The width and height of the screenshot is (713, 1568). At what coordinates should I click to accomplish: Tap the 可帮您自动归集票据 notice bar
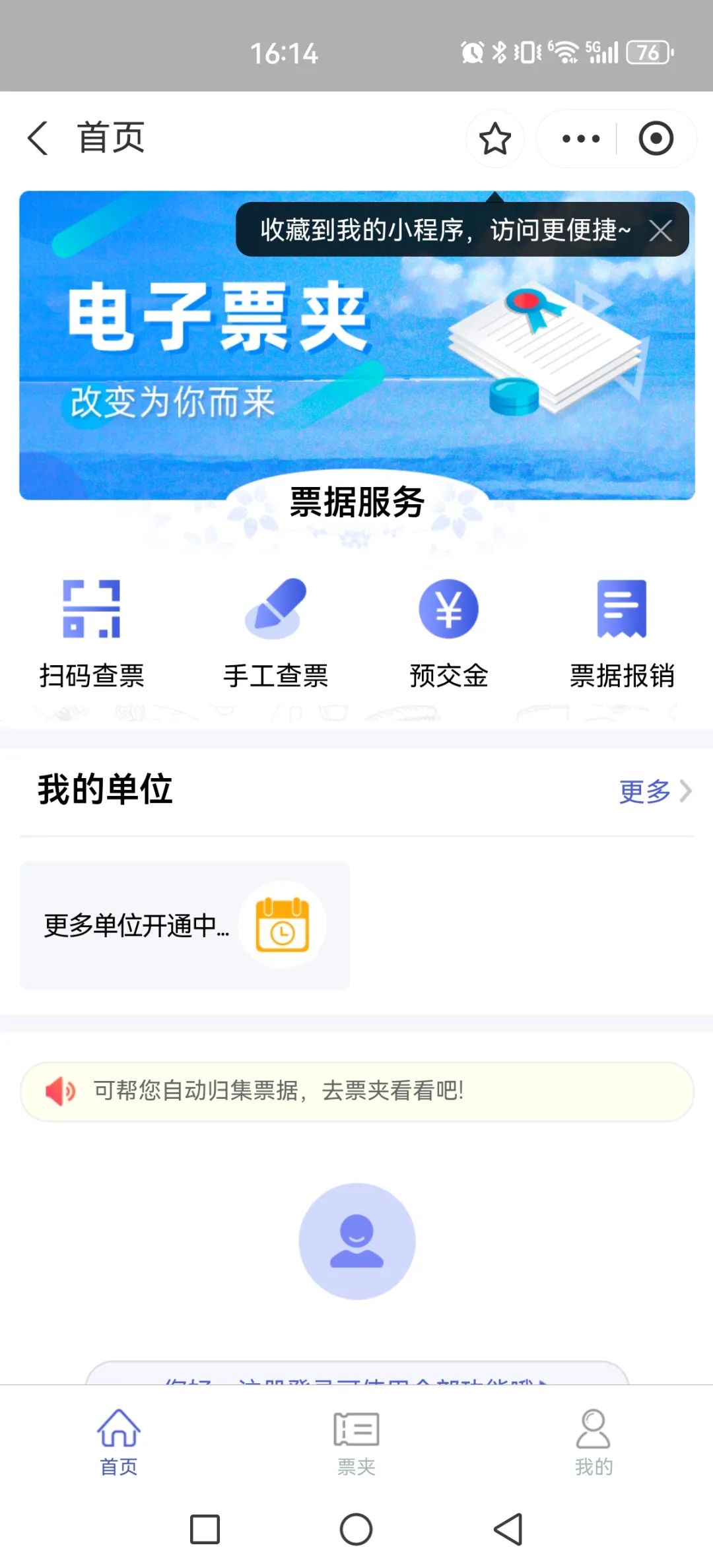click(356, 1091)
